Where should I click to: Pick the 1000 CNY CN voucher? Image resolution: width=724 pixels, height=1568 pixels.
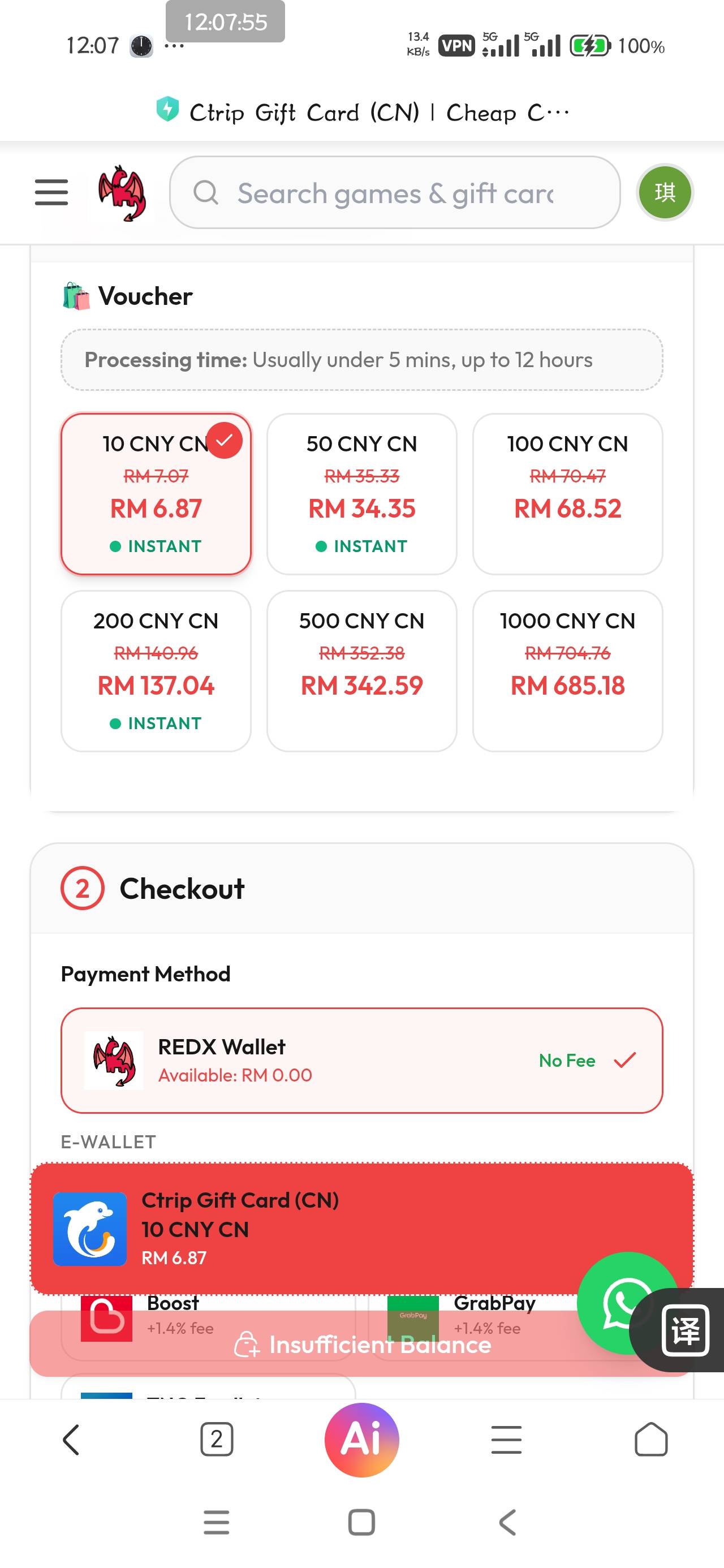pos(567,671)
